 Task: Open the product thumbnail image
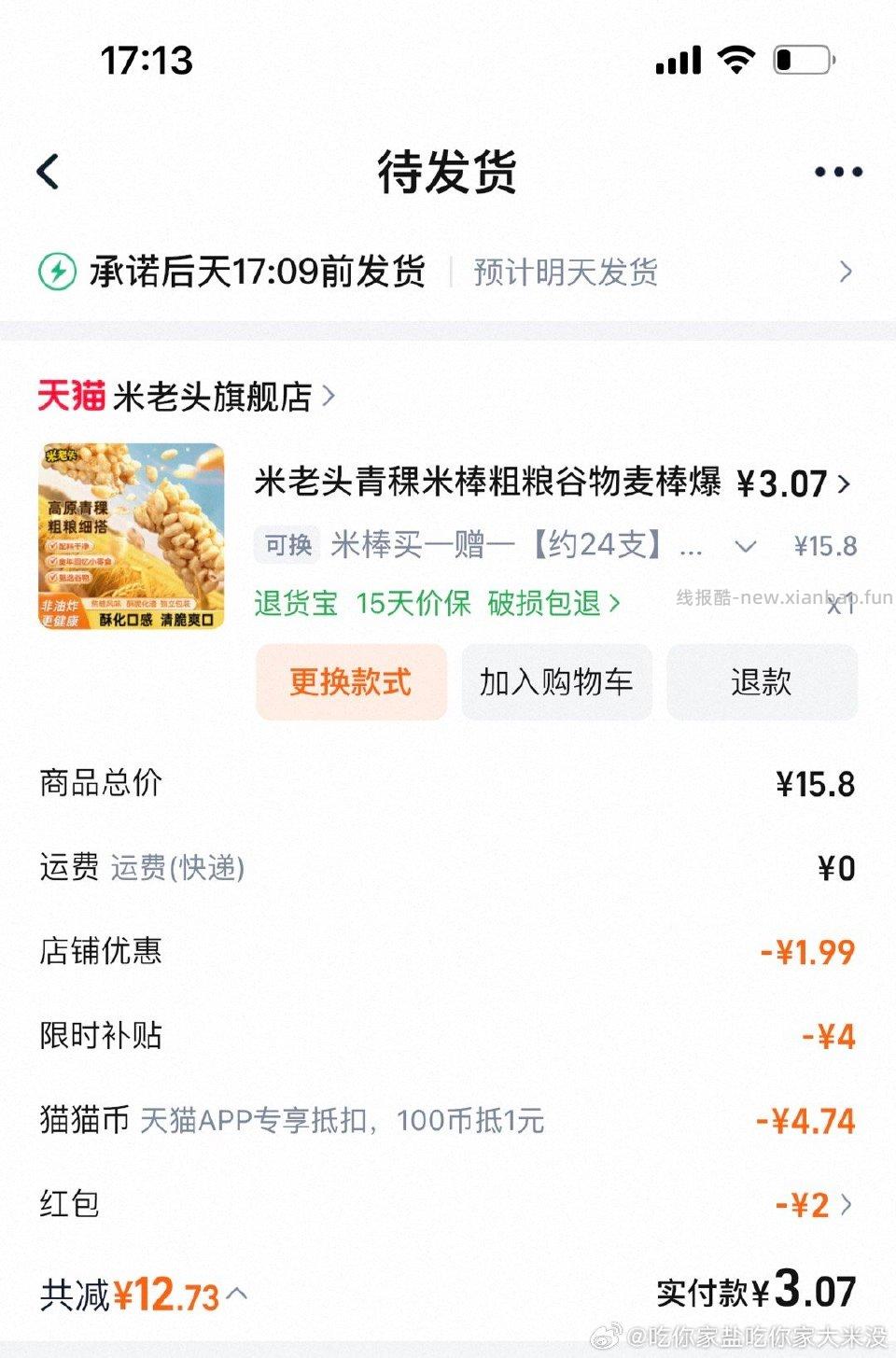coord(131,534)
